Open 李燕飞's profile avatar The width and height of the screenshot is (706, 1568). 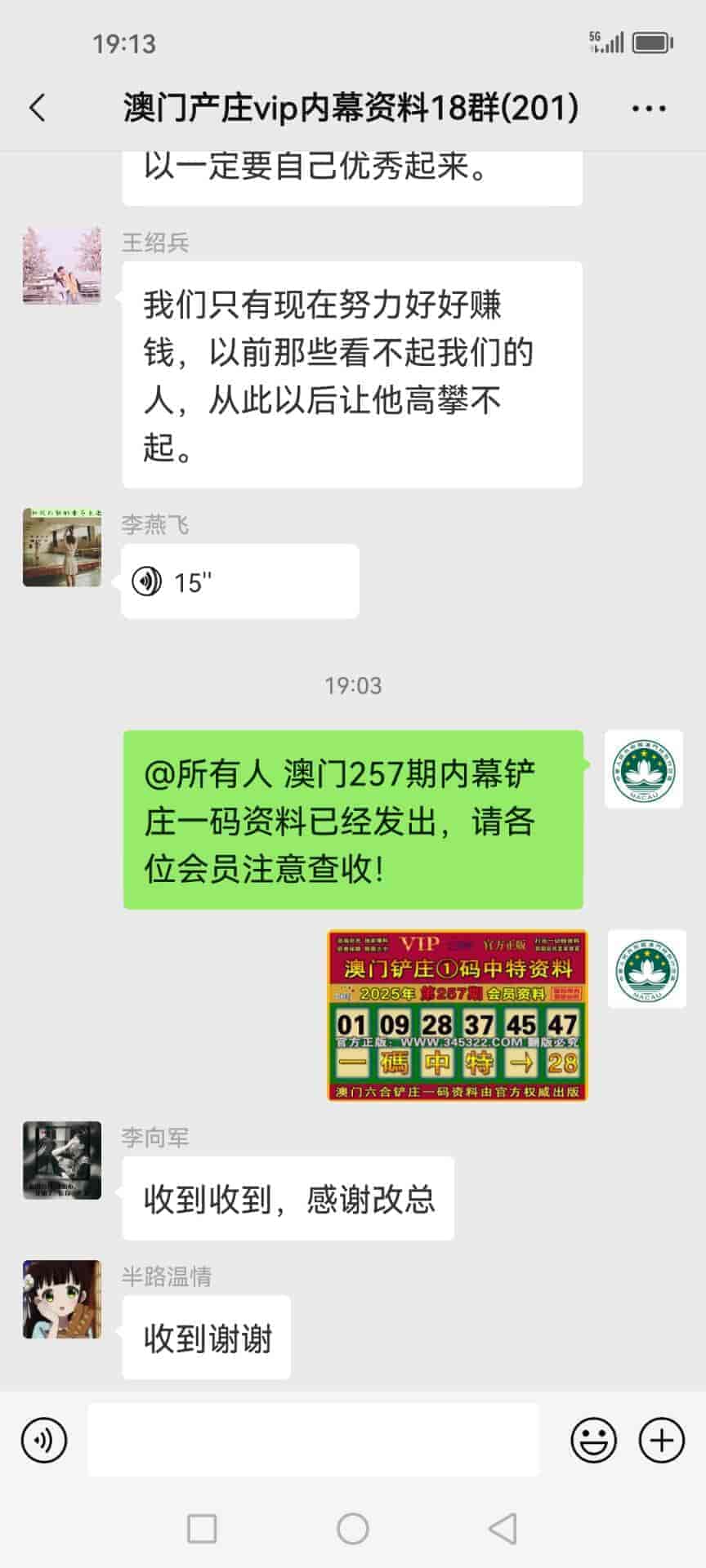(62, 547)
